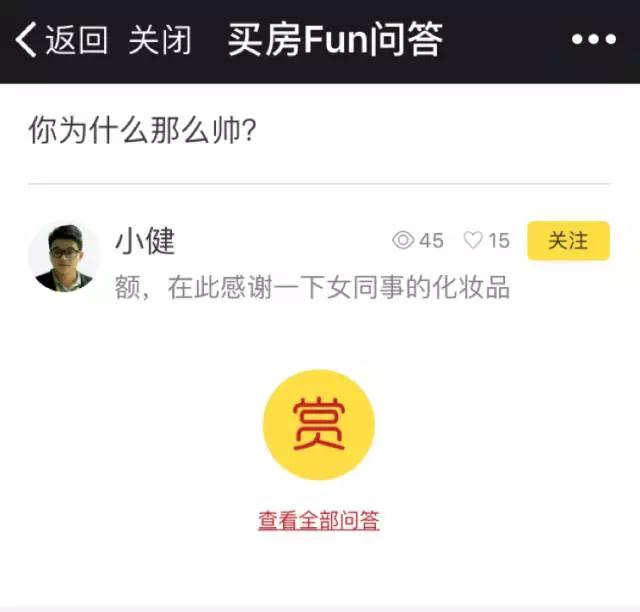Reward the answer using the 赏 button
Screen dimensions: 640x612
coord(319,425)
